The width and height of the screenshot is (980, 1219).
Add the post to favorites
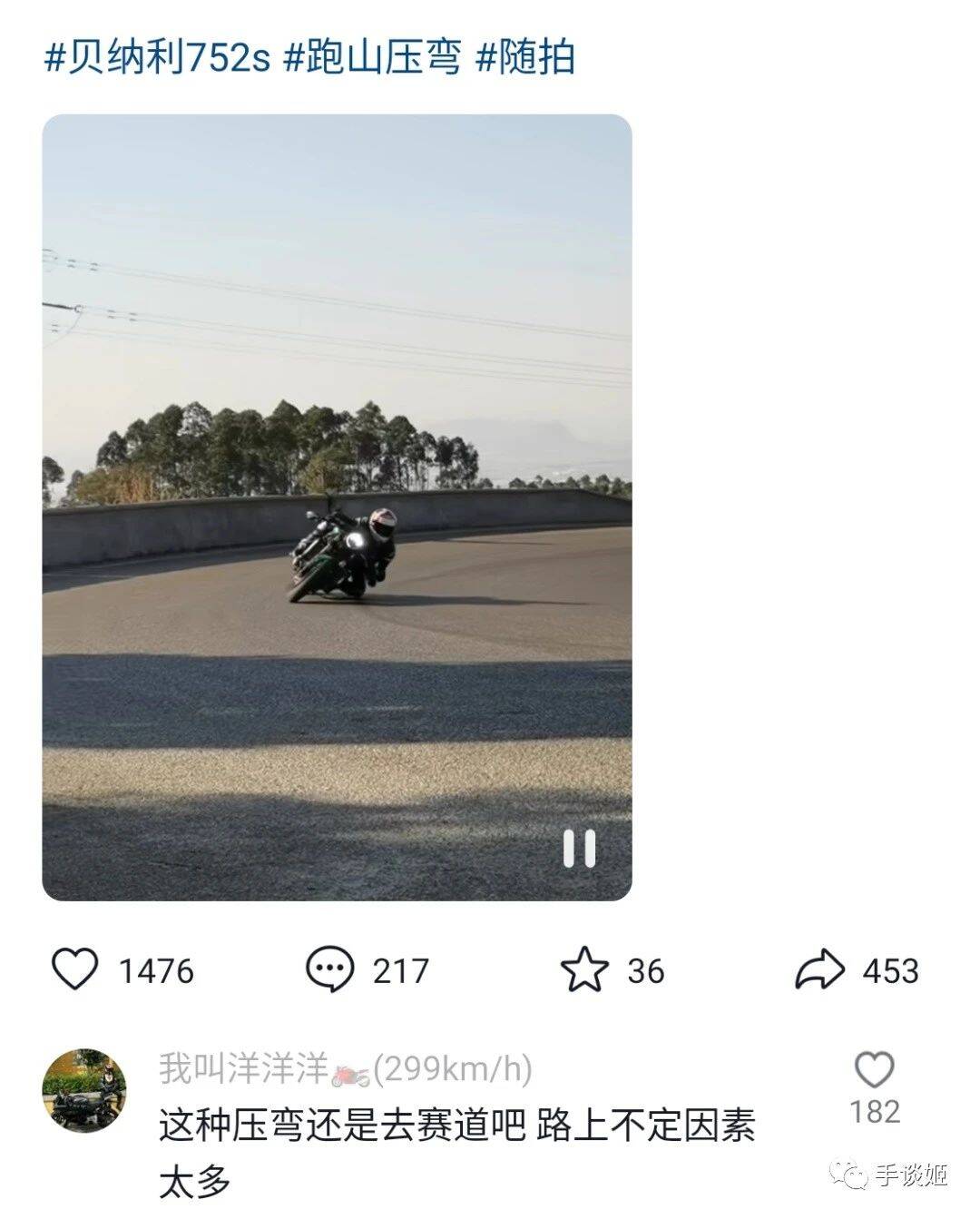(x=583, y=969)
